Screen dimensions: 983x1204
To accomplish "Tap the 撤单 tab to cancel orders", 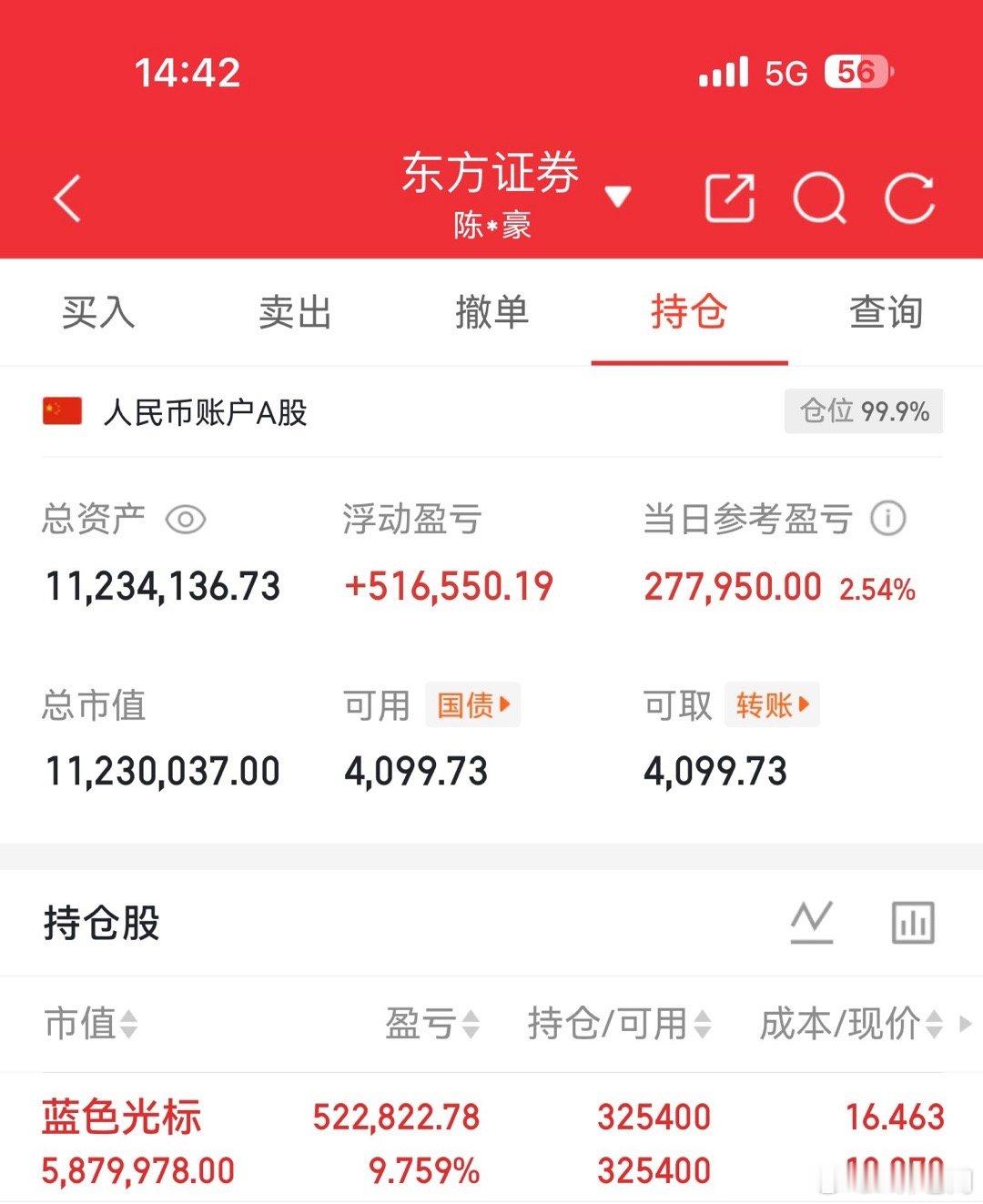I will point(491,312).
